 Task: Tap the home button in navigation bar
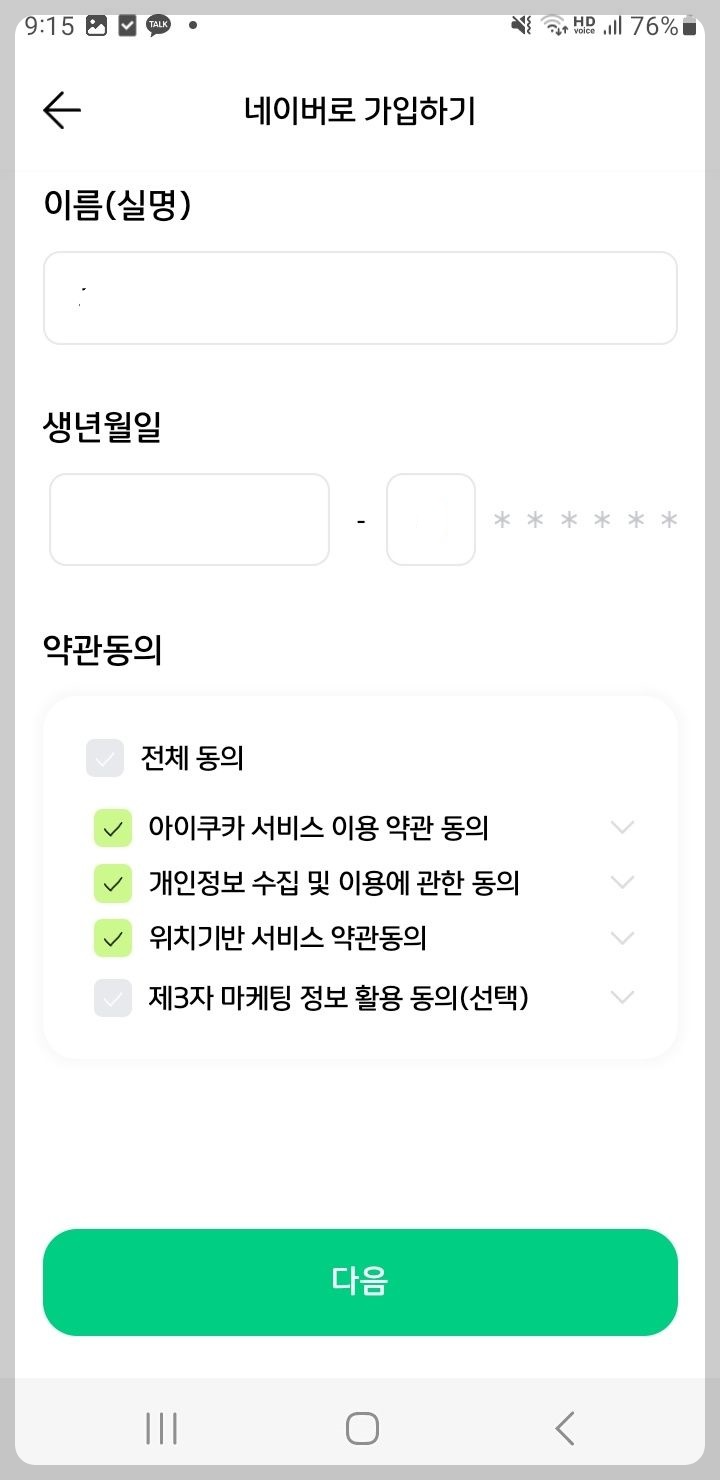pos(360,1428)
